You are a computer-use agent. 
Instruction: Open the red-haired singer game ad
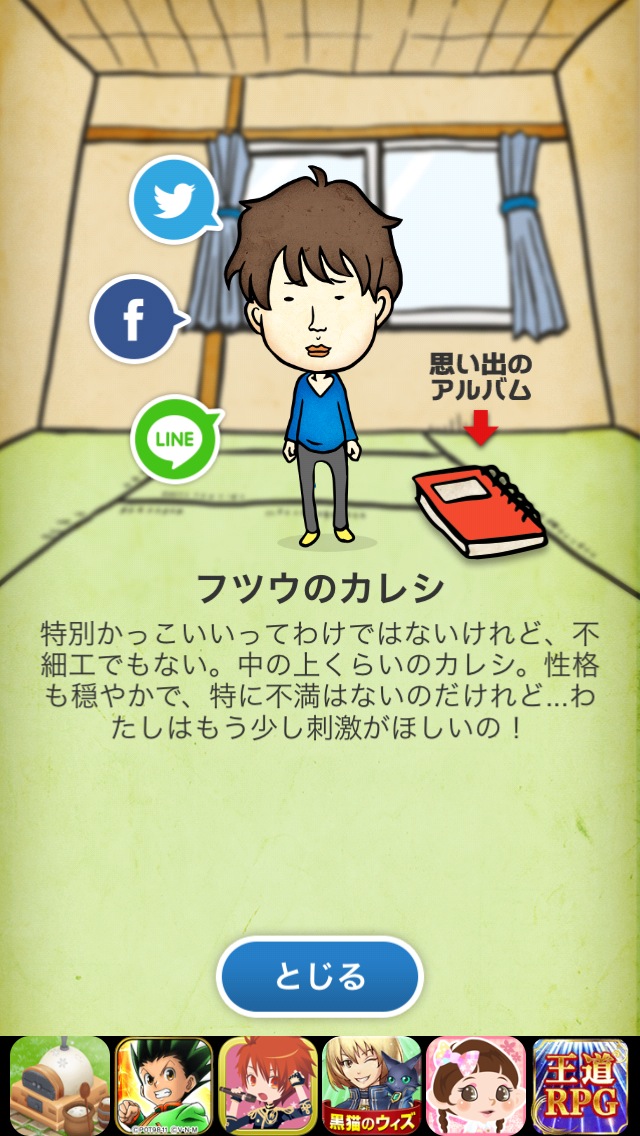267,1085
